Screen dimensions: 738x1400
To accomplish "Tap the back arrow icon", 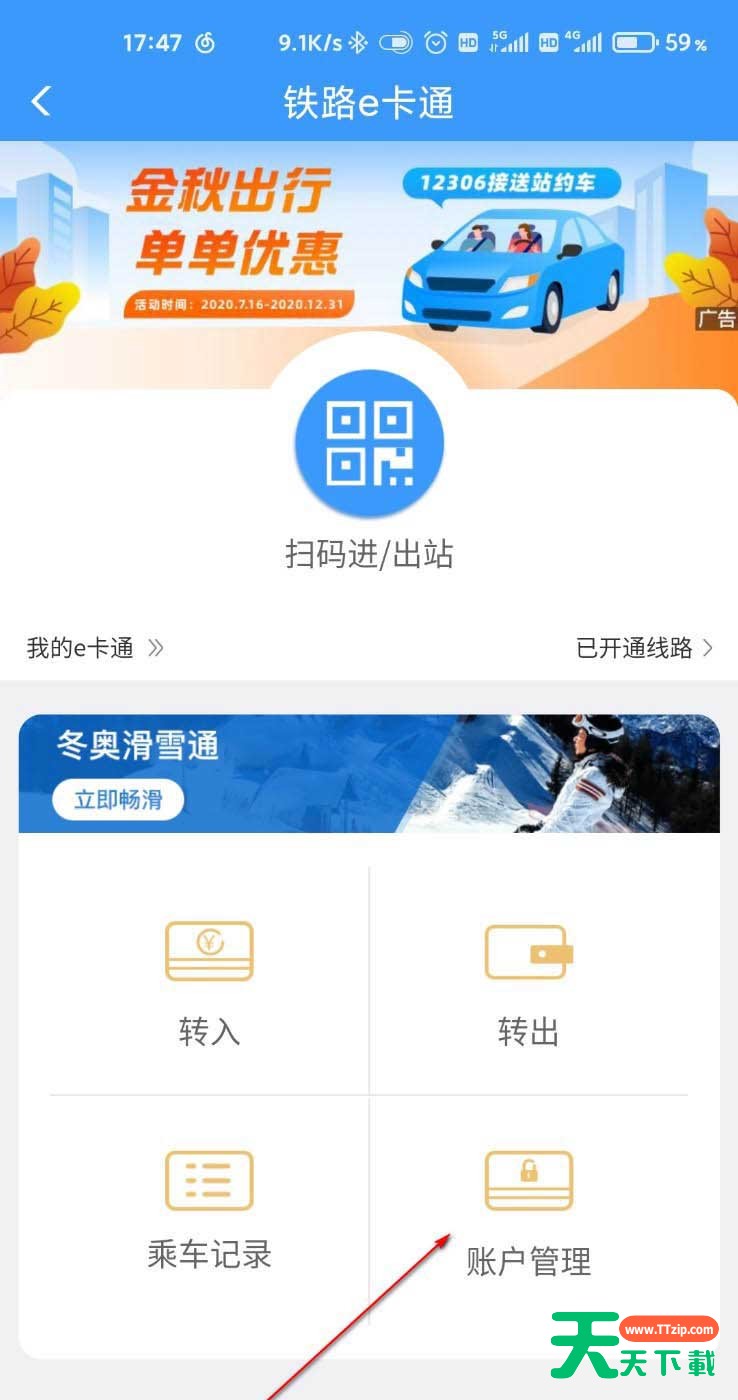I will [40, 101].
